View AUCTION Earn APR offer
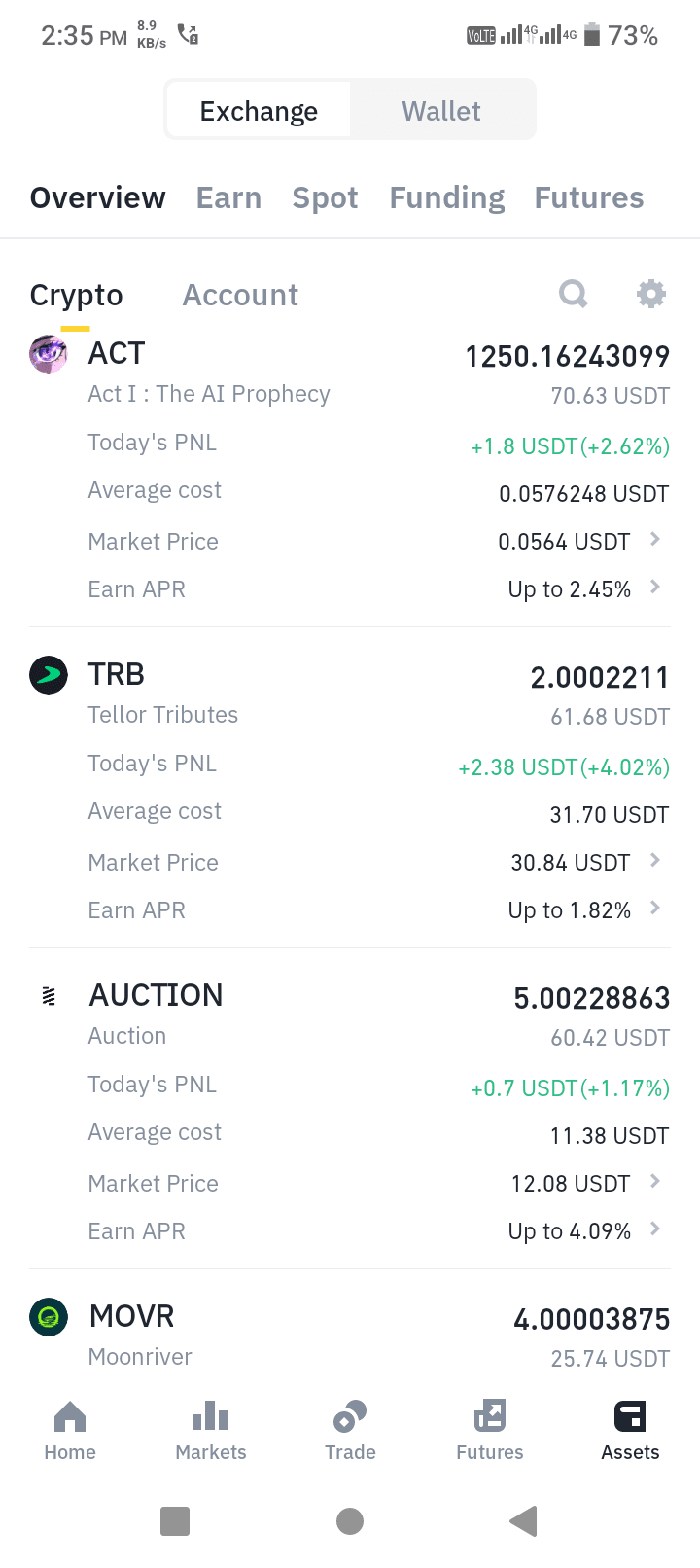Viewport: 700px width, 1568px height. click(x=350, y=1231)
